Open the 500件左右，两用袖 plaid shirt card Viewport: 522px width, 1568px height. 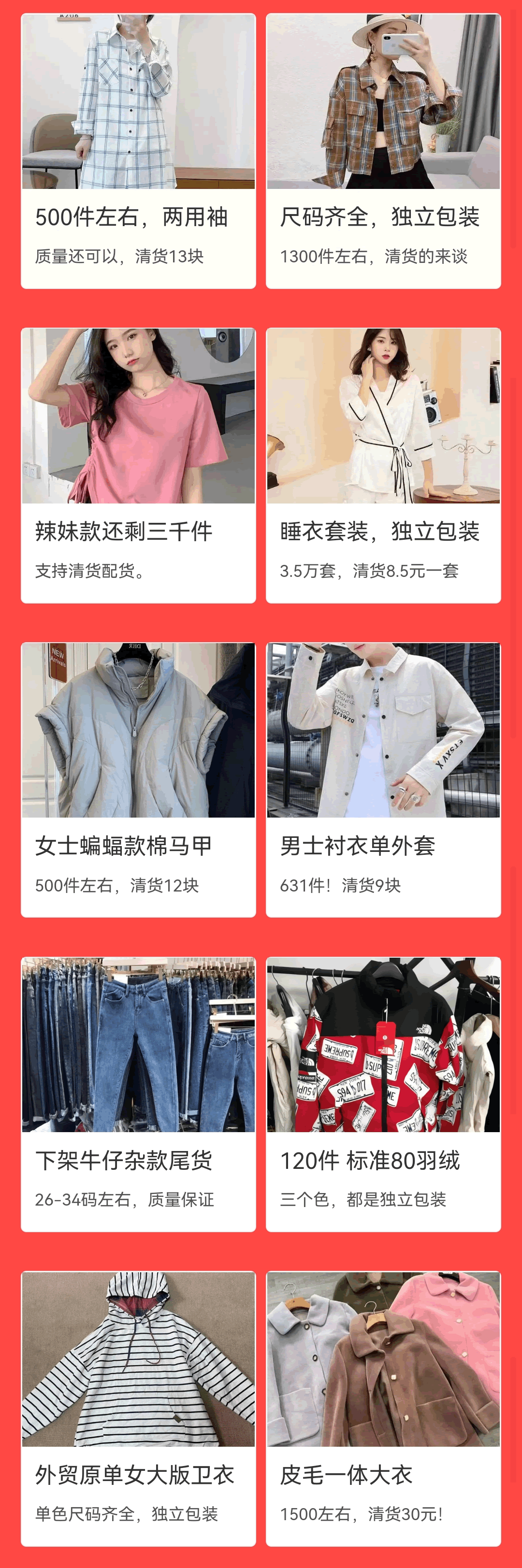[138, 151]
